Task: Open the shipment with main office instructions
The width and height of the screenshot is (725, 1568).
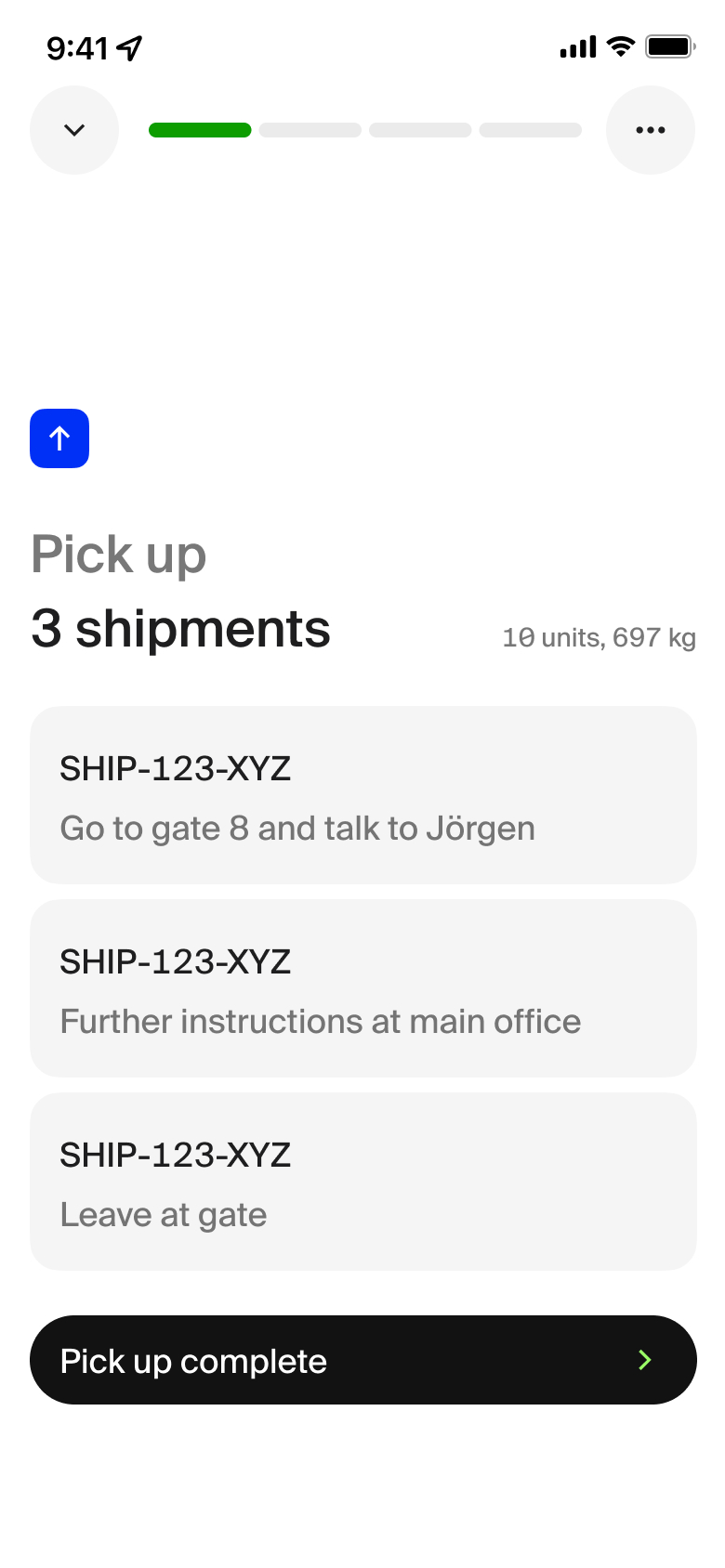Action: click(363, 988)
